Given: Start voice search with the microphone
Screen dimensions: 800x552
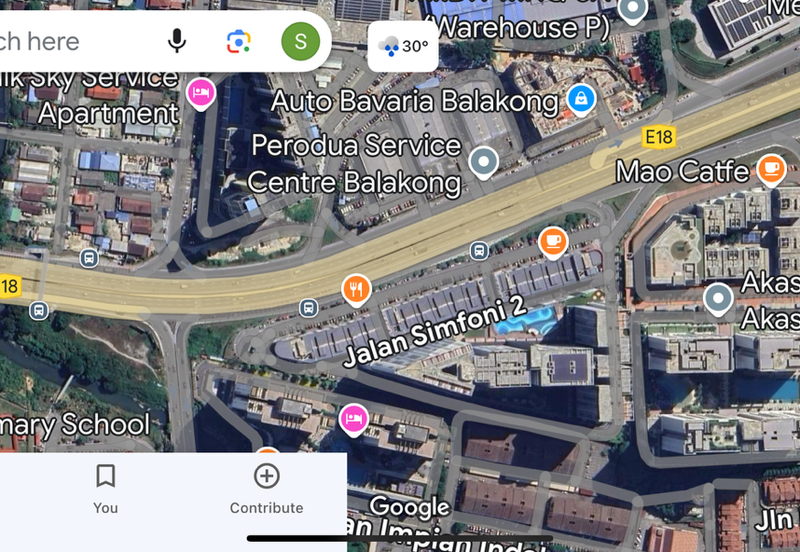Looking at the screenshot, I should 177,41.
